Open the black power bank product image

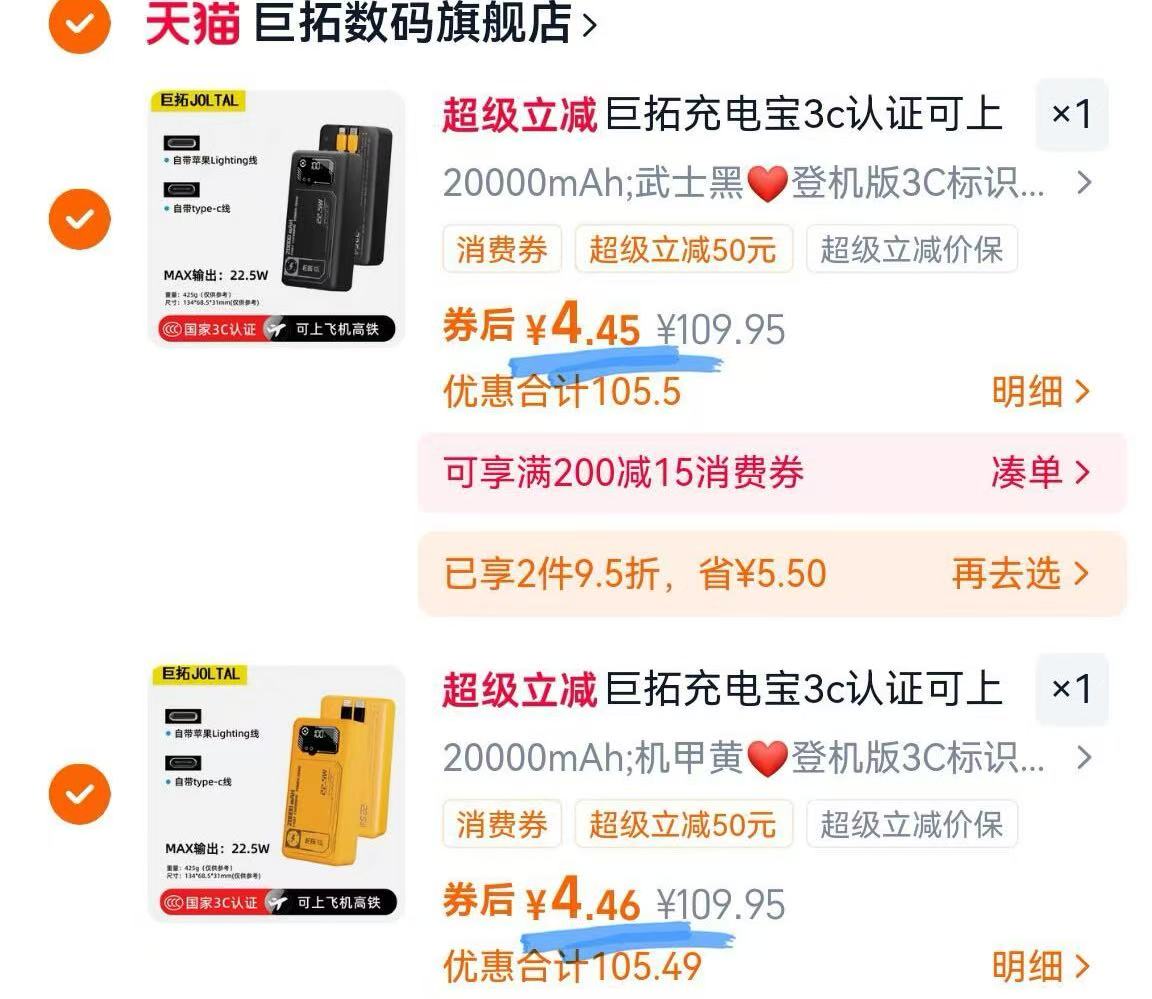pyautogui.click(x=277, y=219)
